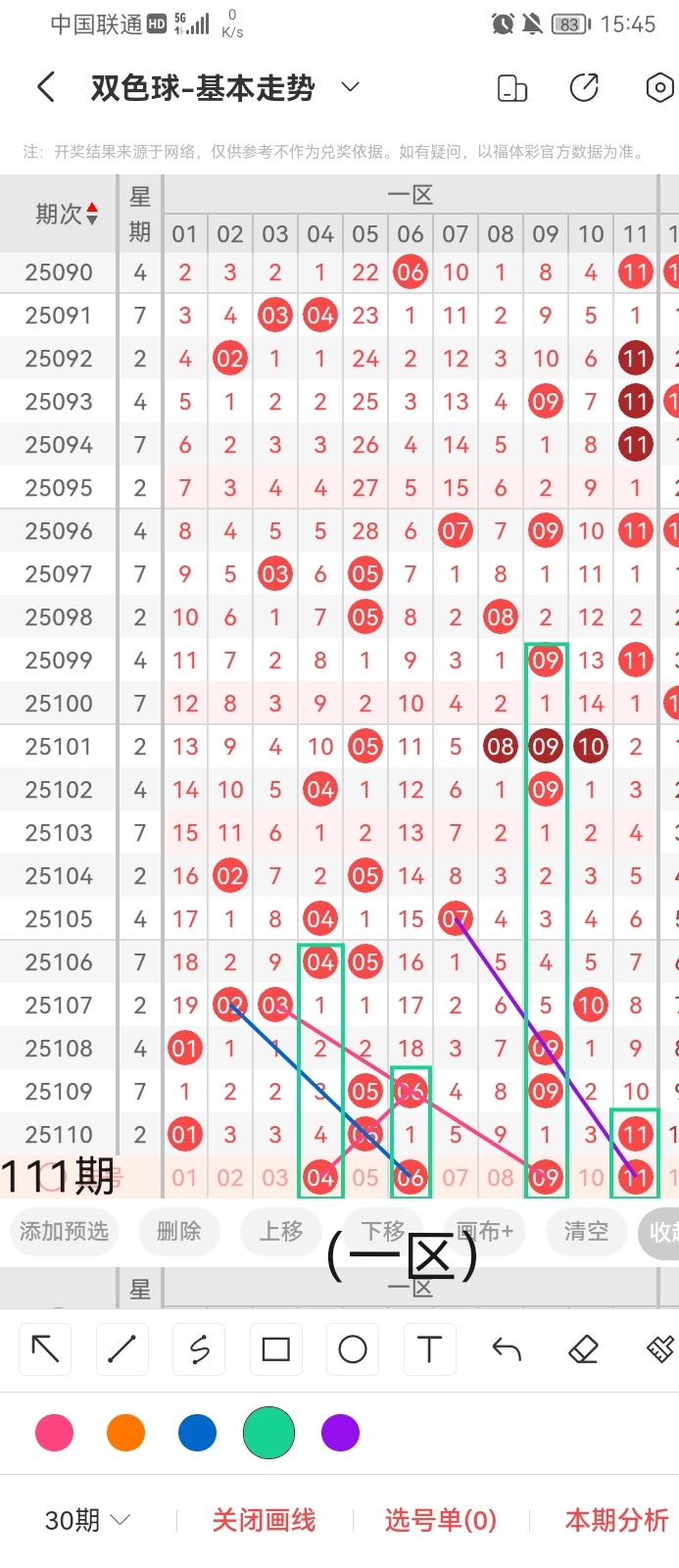Tap the screen orientation icon in the top bar

(511, 88)
